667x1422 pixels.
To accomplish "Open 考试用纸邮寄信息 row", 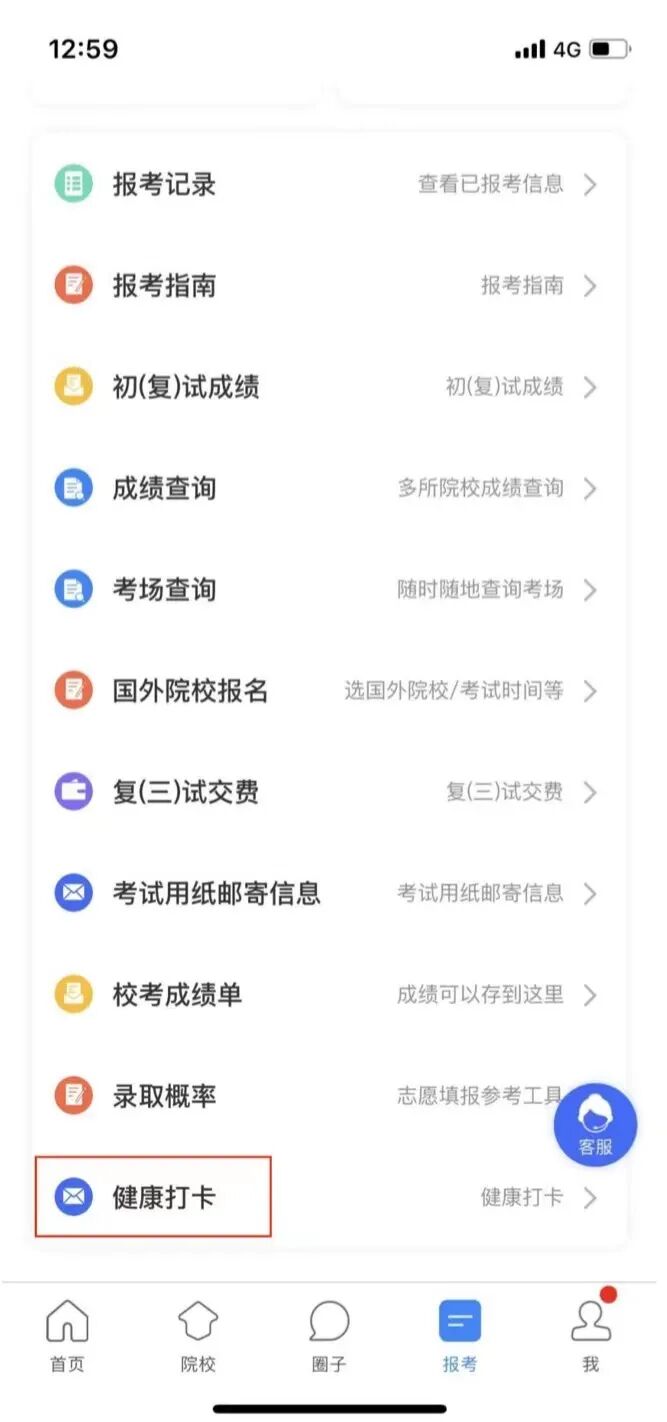I will (x=329, y=894).
